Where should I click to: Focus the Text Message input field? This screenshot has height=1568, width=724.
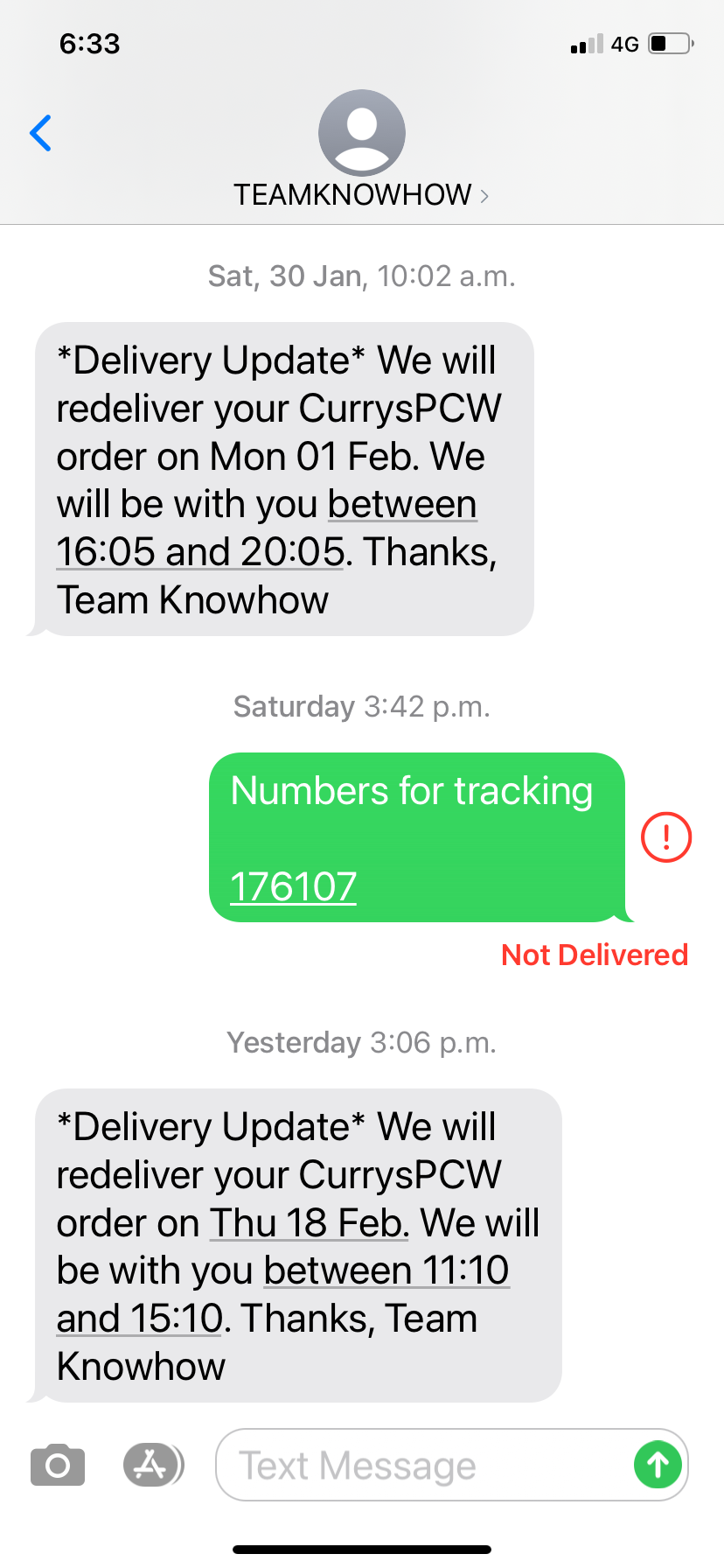coord(420,1465)
